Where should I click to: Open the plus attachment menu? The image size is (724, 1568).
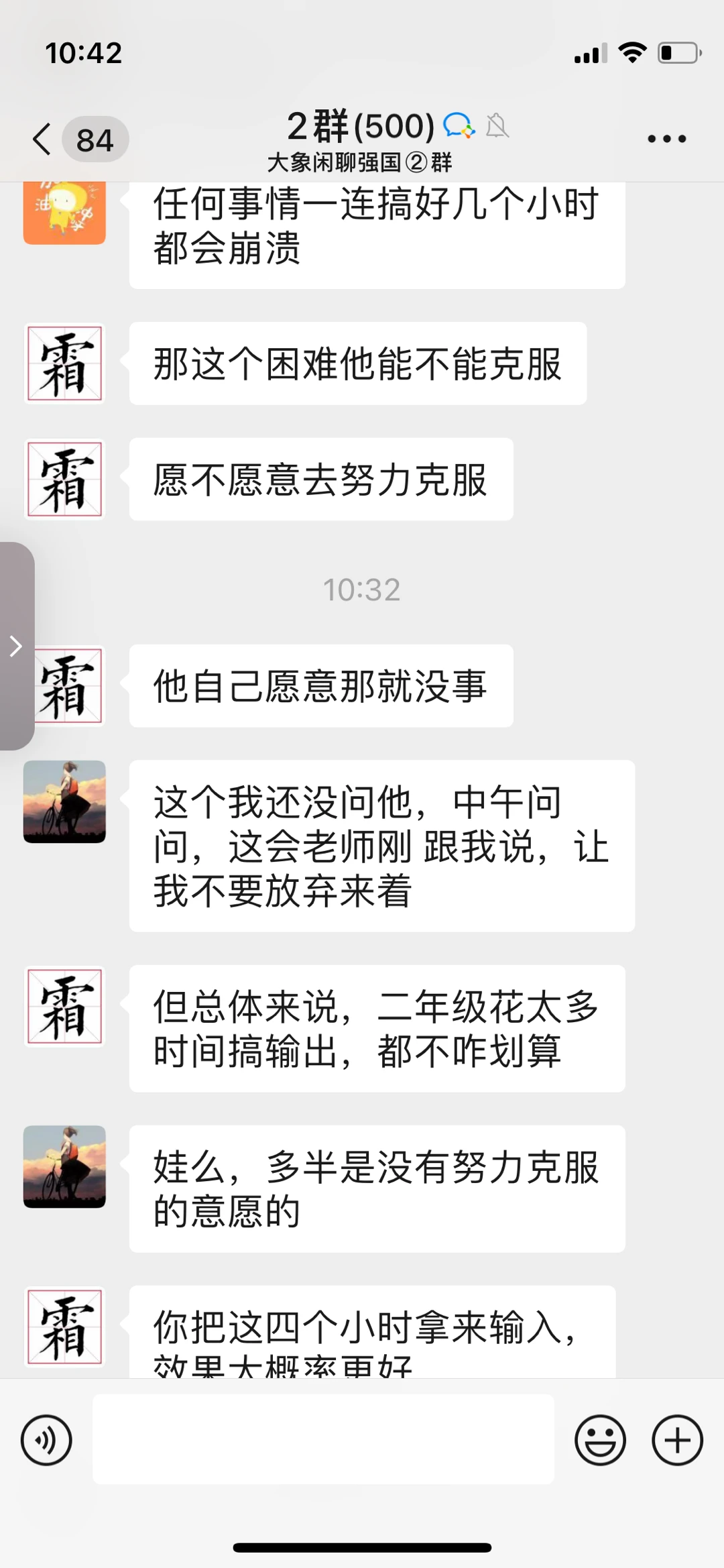point(677,1440)
